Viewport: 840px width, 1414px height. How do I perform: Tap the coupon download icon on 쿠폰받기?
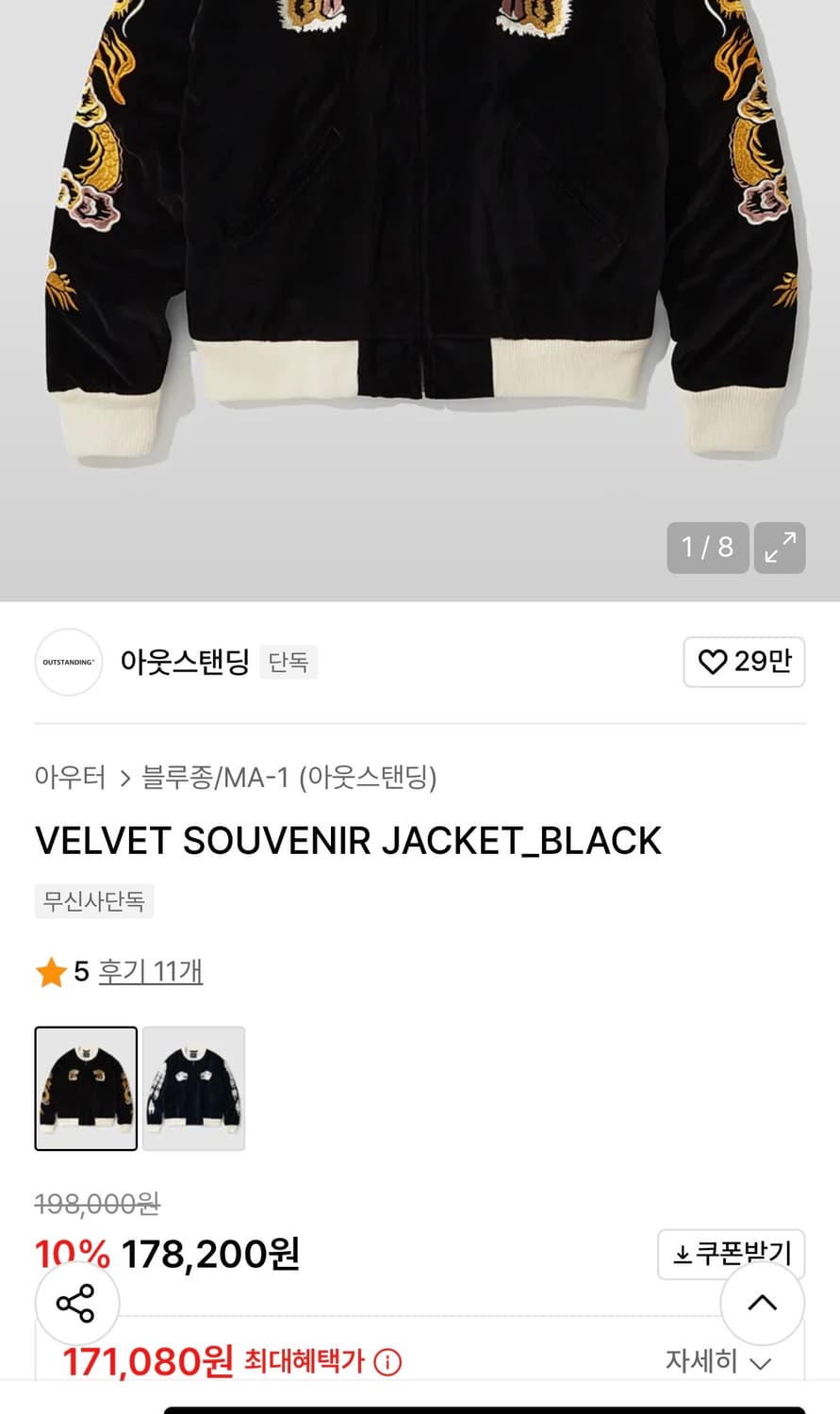681,1255
